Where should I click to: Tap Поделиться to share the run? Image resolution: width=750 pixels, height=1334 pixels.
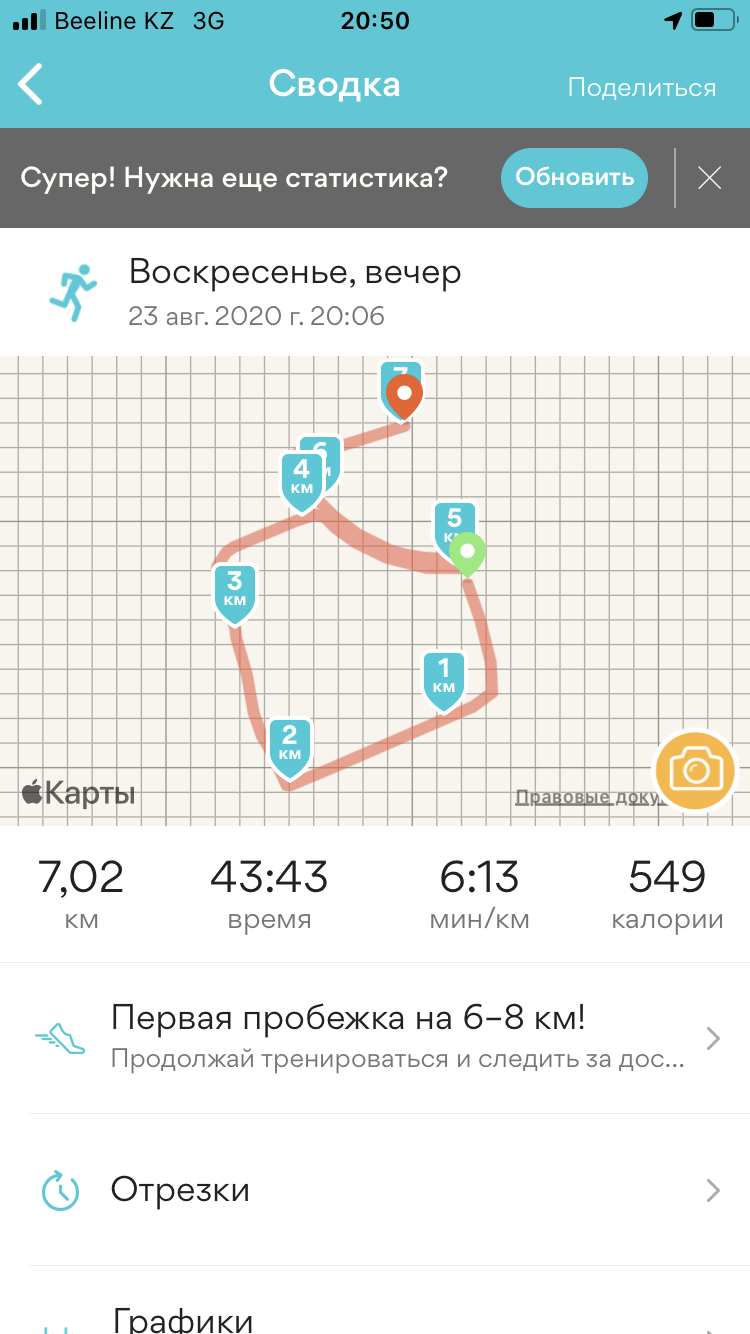641,87
